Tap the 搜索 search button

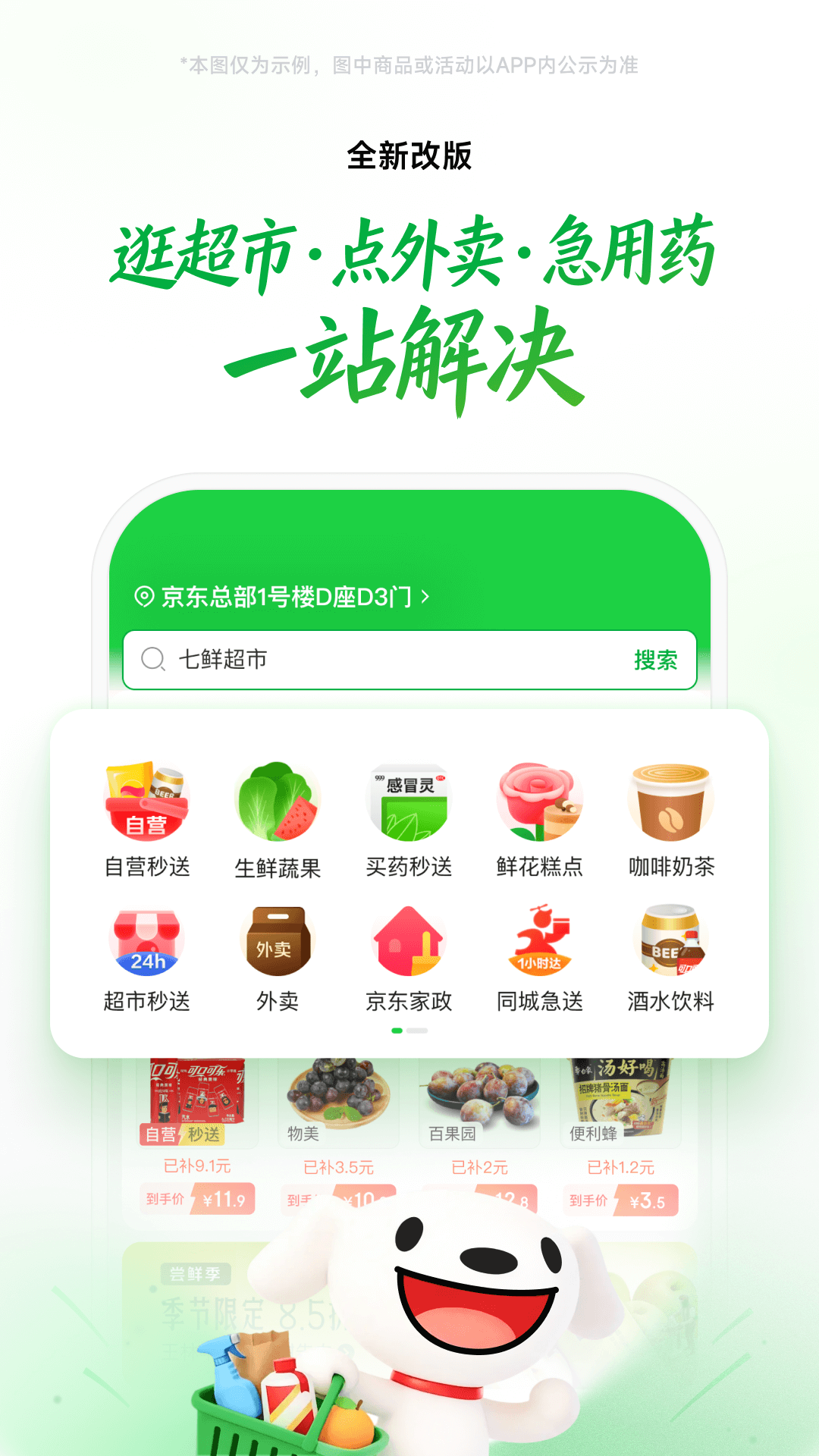(x=657, y=661)
